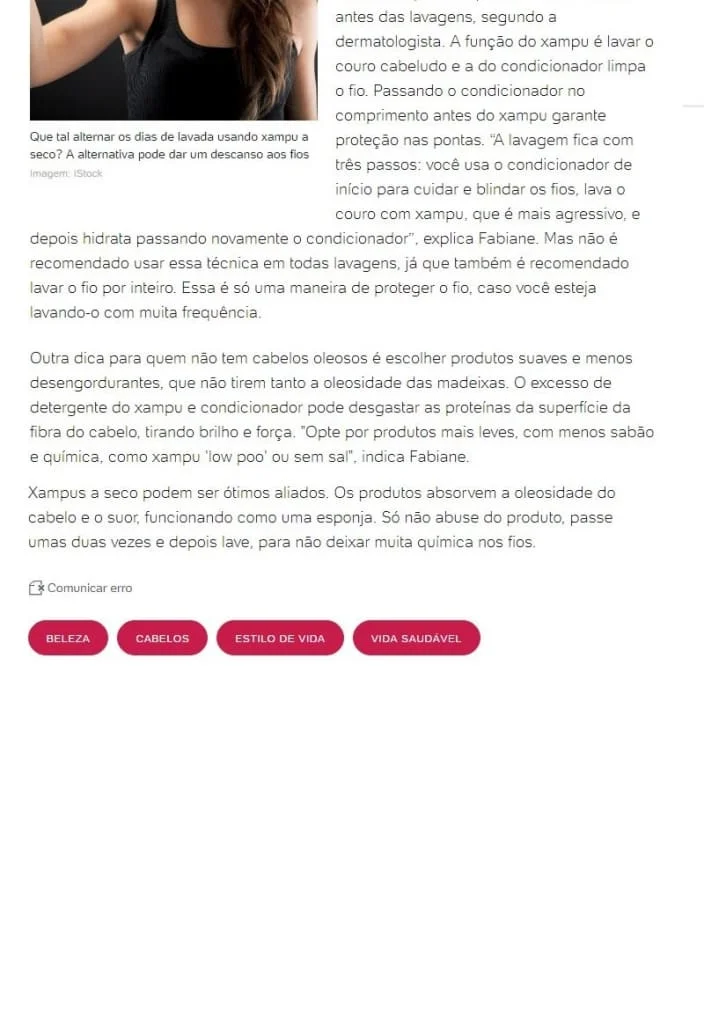Select the CABELOS tag chip
The width and height of the screenshot is (704, 1024).
[x=162, y=638]
